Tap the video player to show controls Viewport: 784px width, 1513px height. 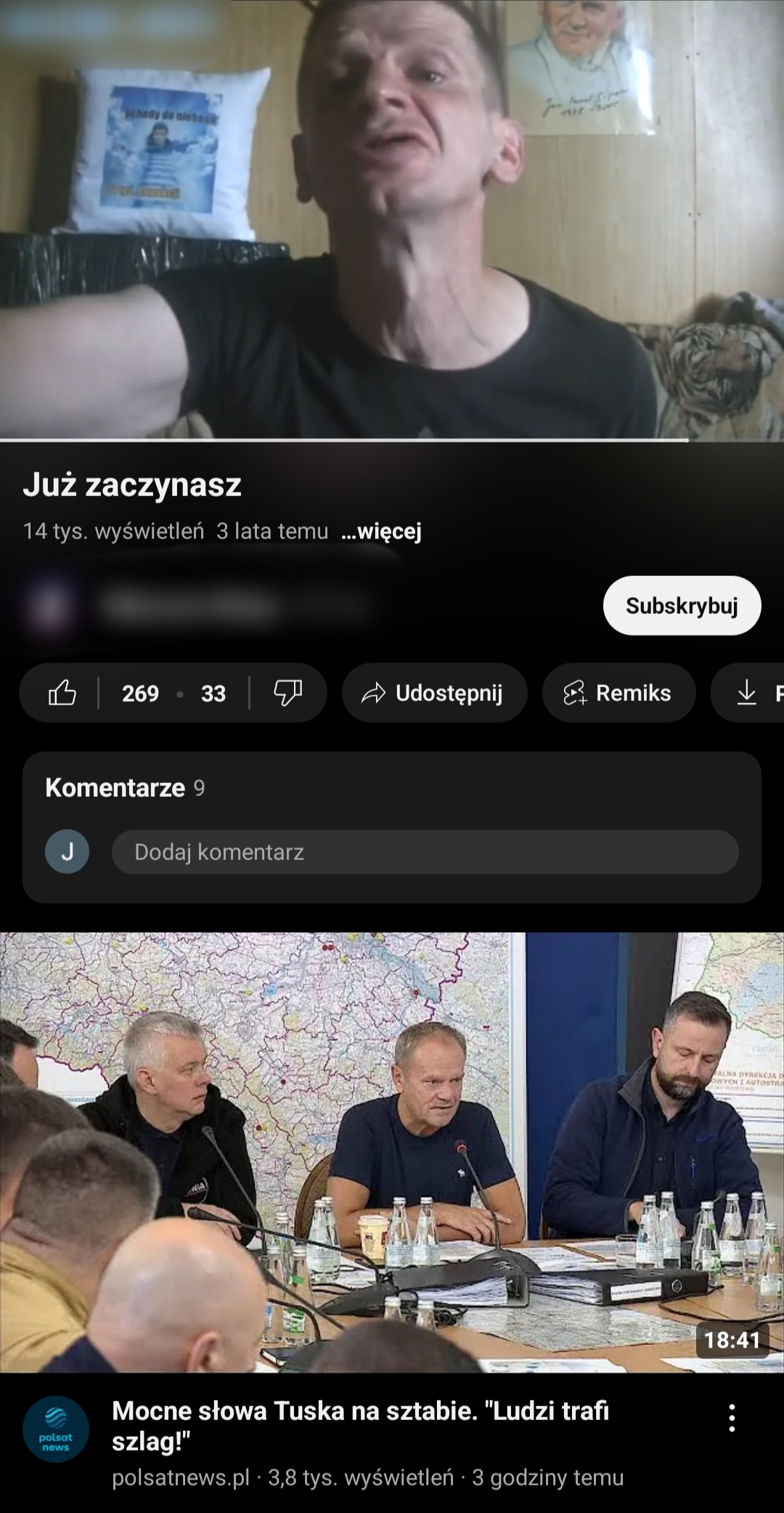(x=392, y=218)
